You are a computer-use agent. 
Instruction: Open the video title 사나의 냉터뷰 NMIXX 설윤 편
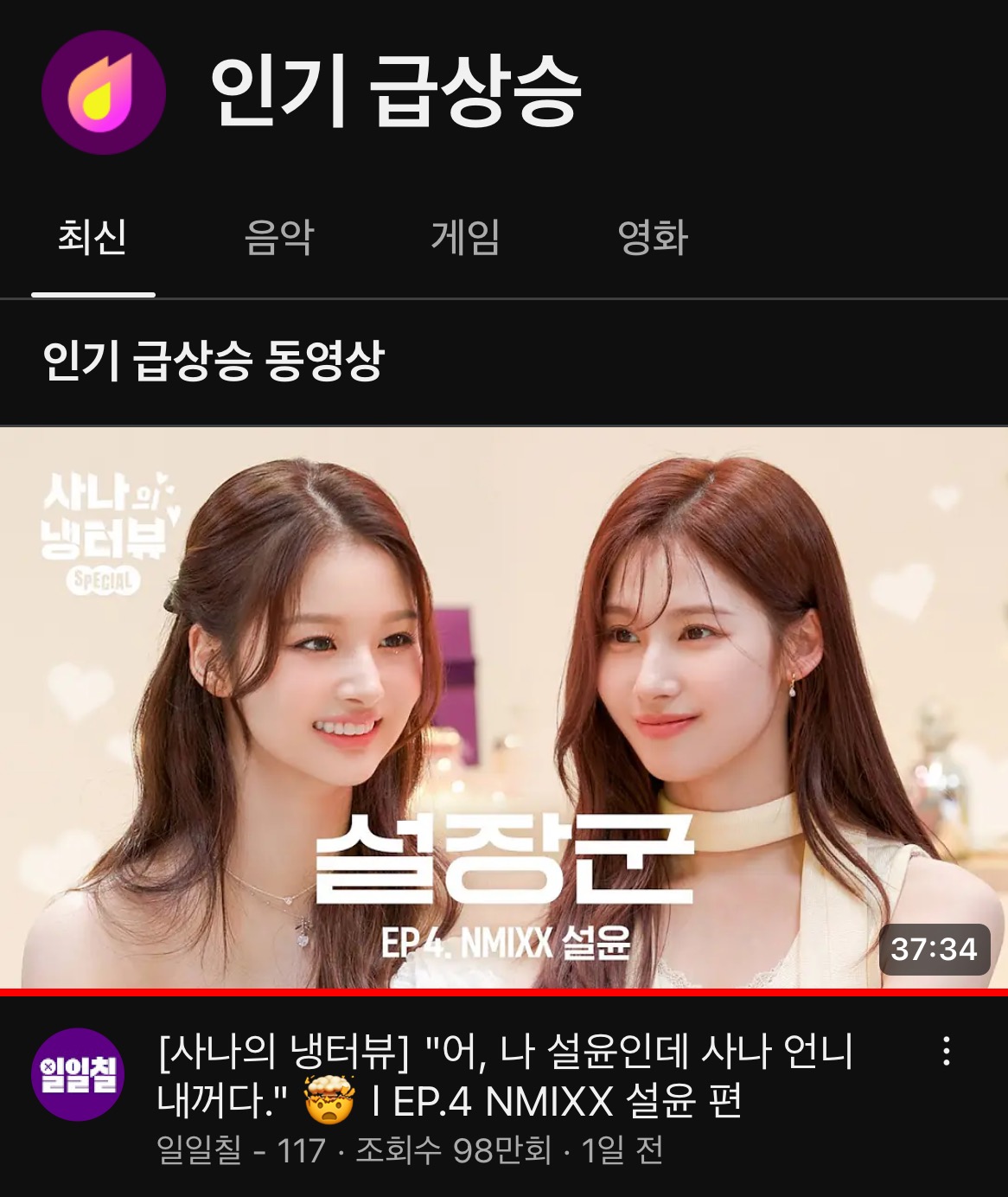[x=506, y=1076]
